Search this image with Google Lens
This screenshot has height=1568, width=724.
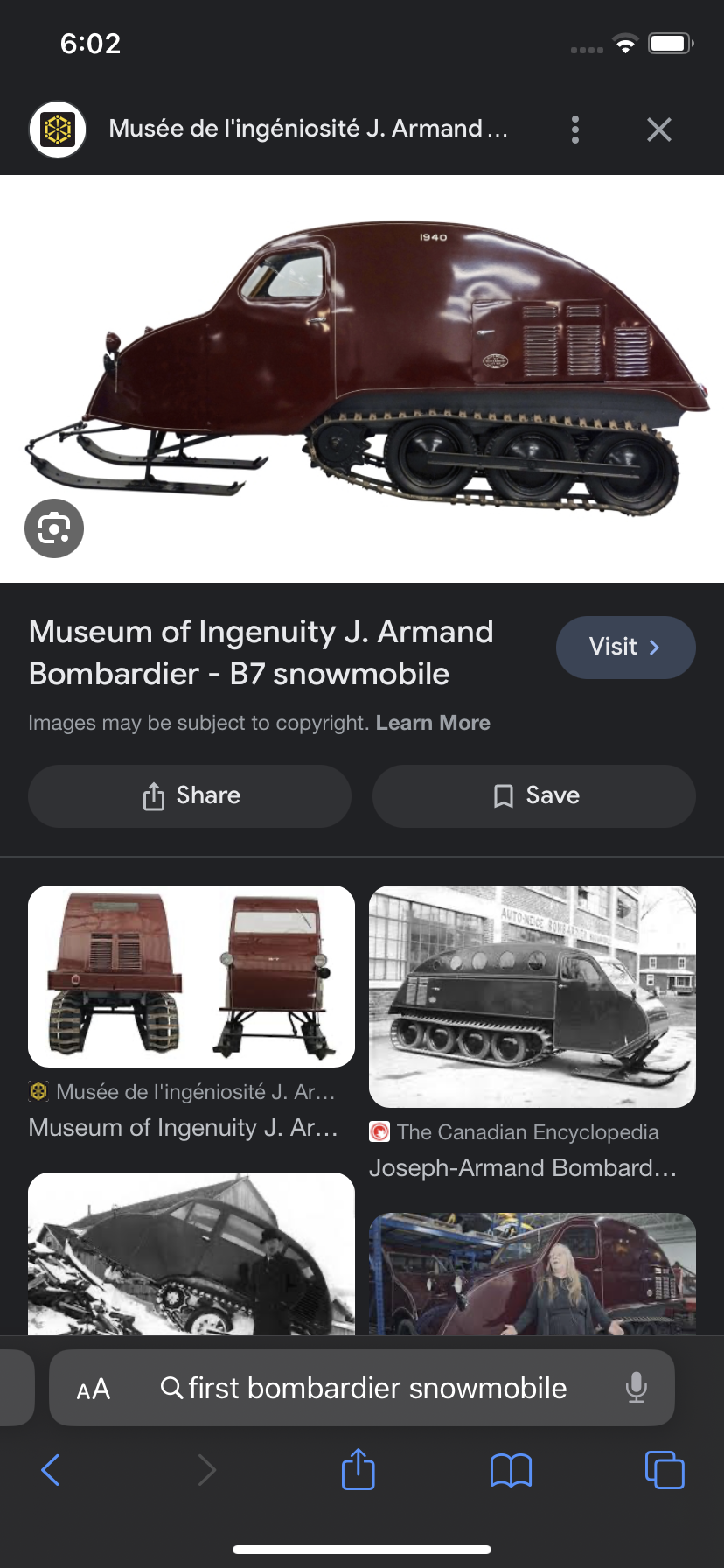[54, 528]
